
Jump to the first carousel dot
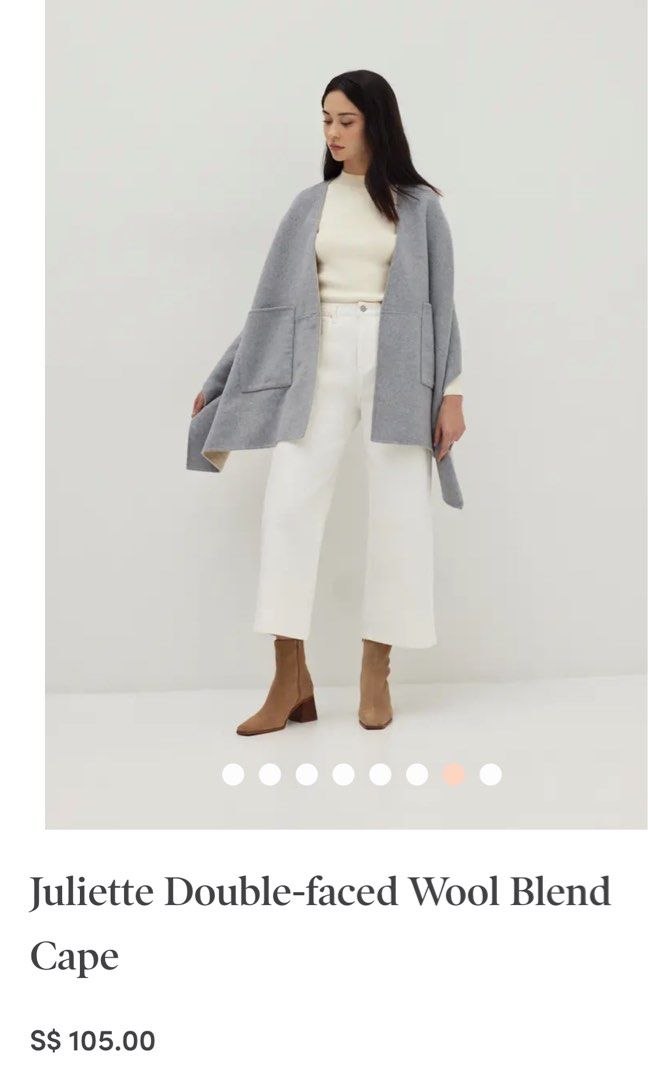pos(233,774)
